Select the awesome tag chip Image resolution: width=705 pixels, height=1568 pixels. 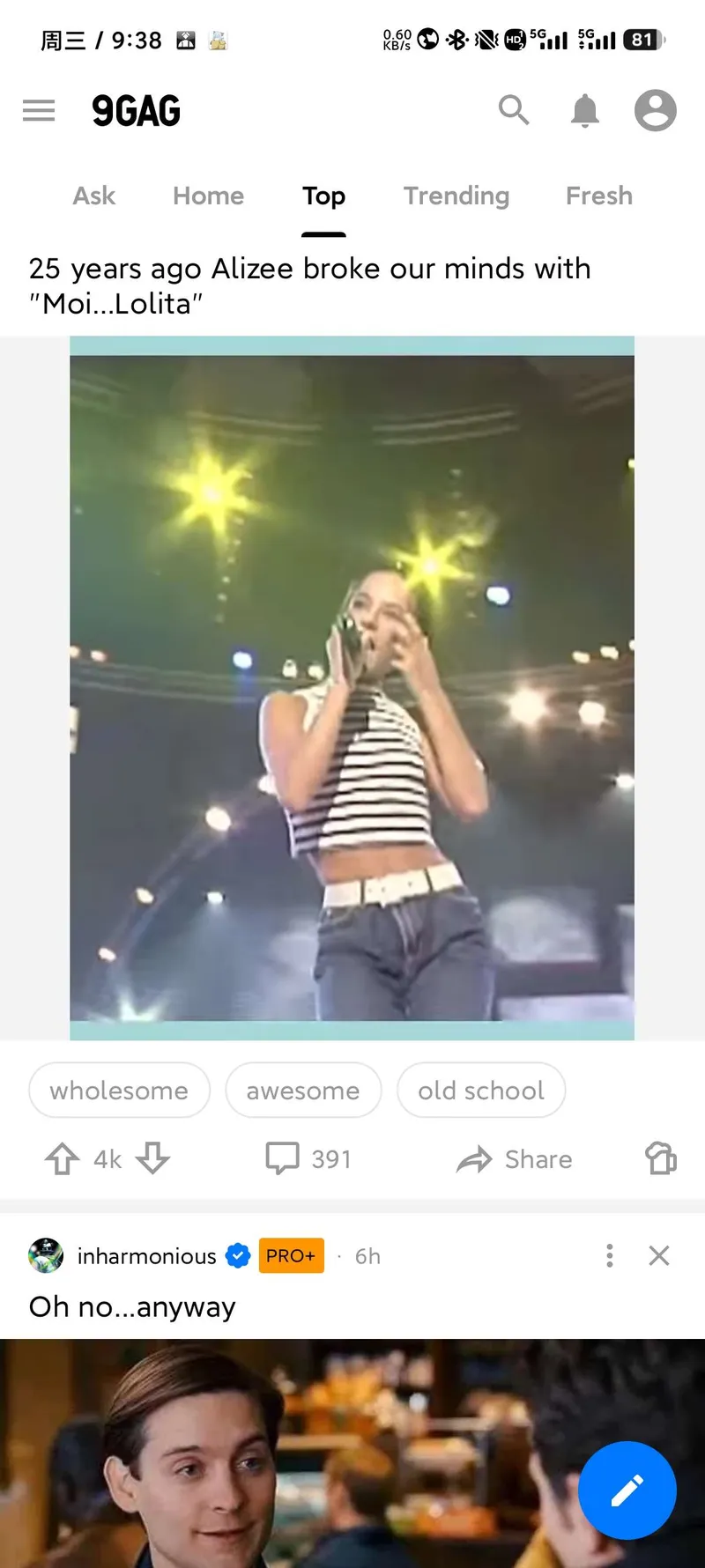[303, 1091]
